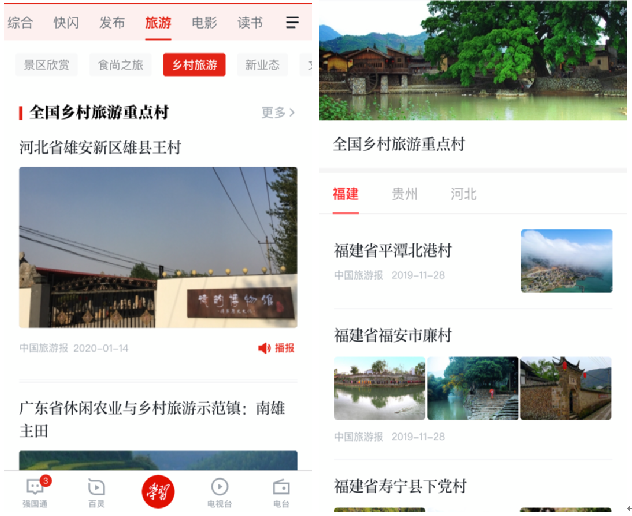This screenshot has height=516, width=632.
Task: Switch to the 电视台 bottom tab
Action: (x=219, y=490)
